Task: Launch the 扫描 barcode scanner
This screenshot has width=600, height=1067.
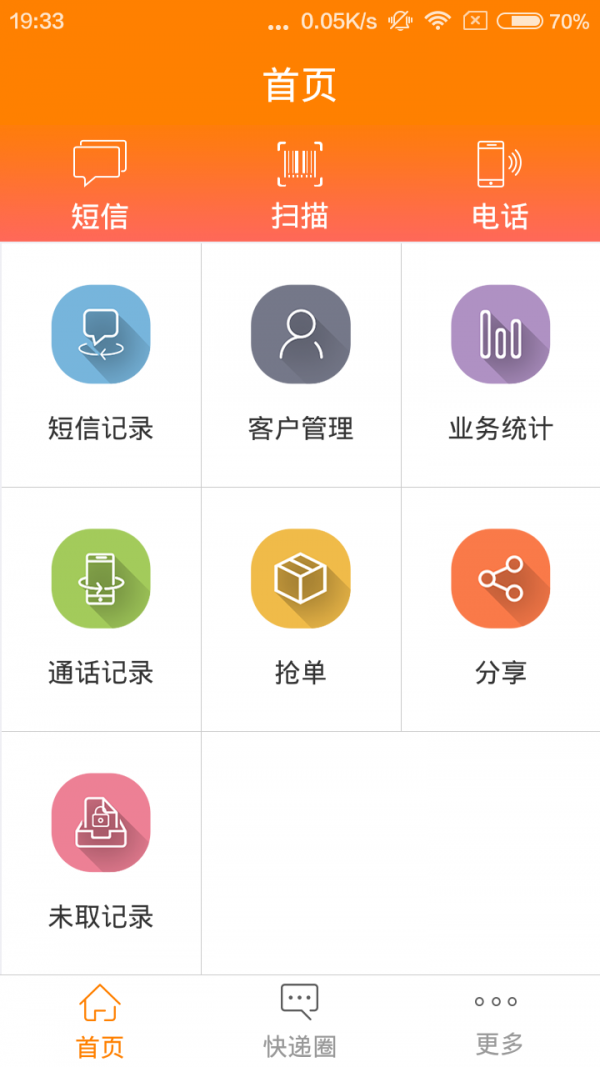Action: click(x=300, y=185)
